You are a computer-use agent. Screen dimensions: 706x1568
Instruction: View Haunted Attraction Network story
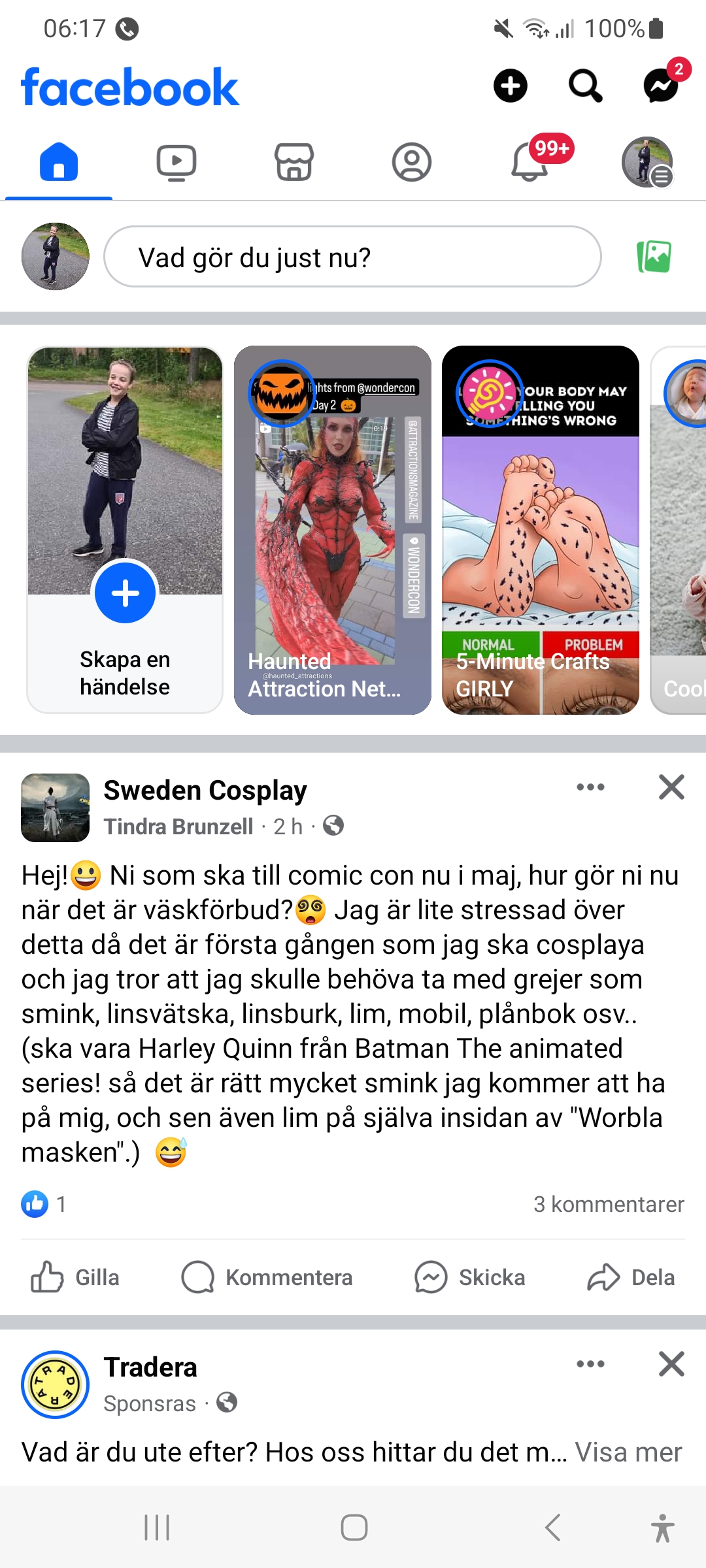point(333,530)
